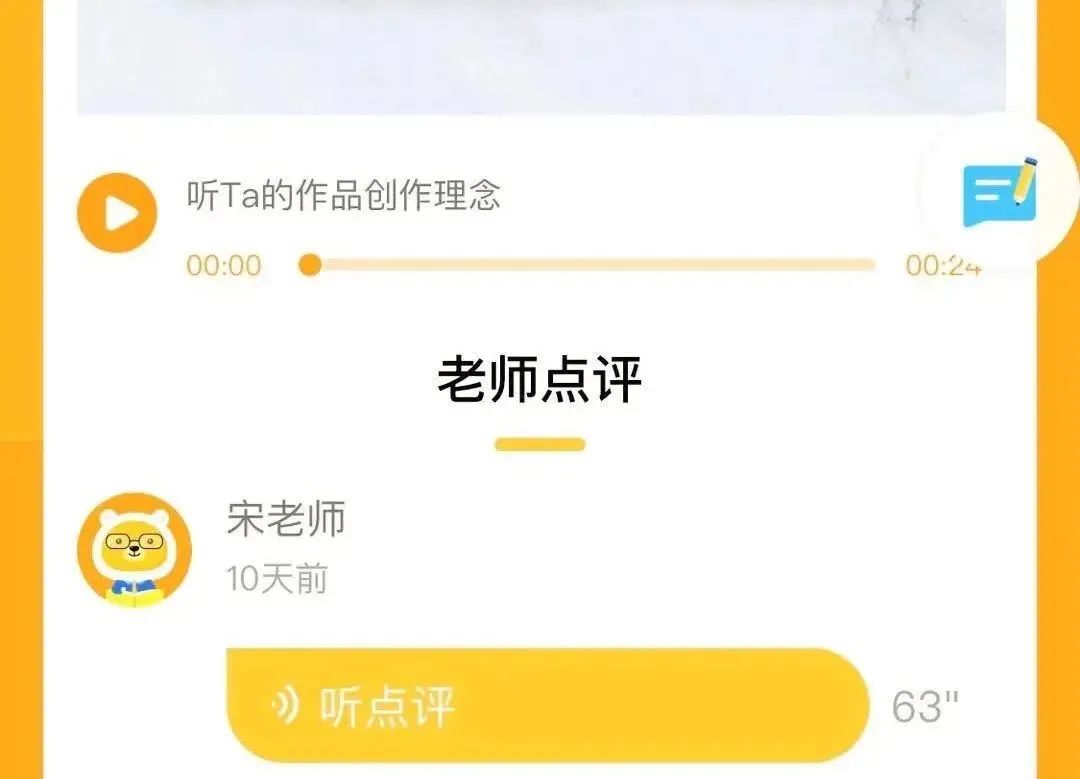Open 宋老师's avatar profile
Image resolution: width=1080 pixels, height=779 pixels.
coord(134,549)
